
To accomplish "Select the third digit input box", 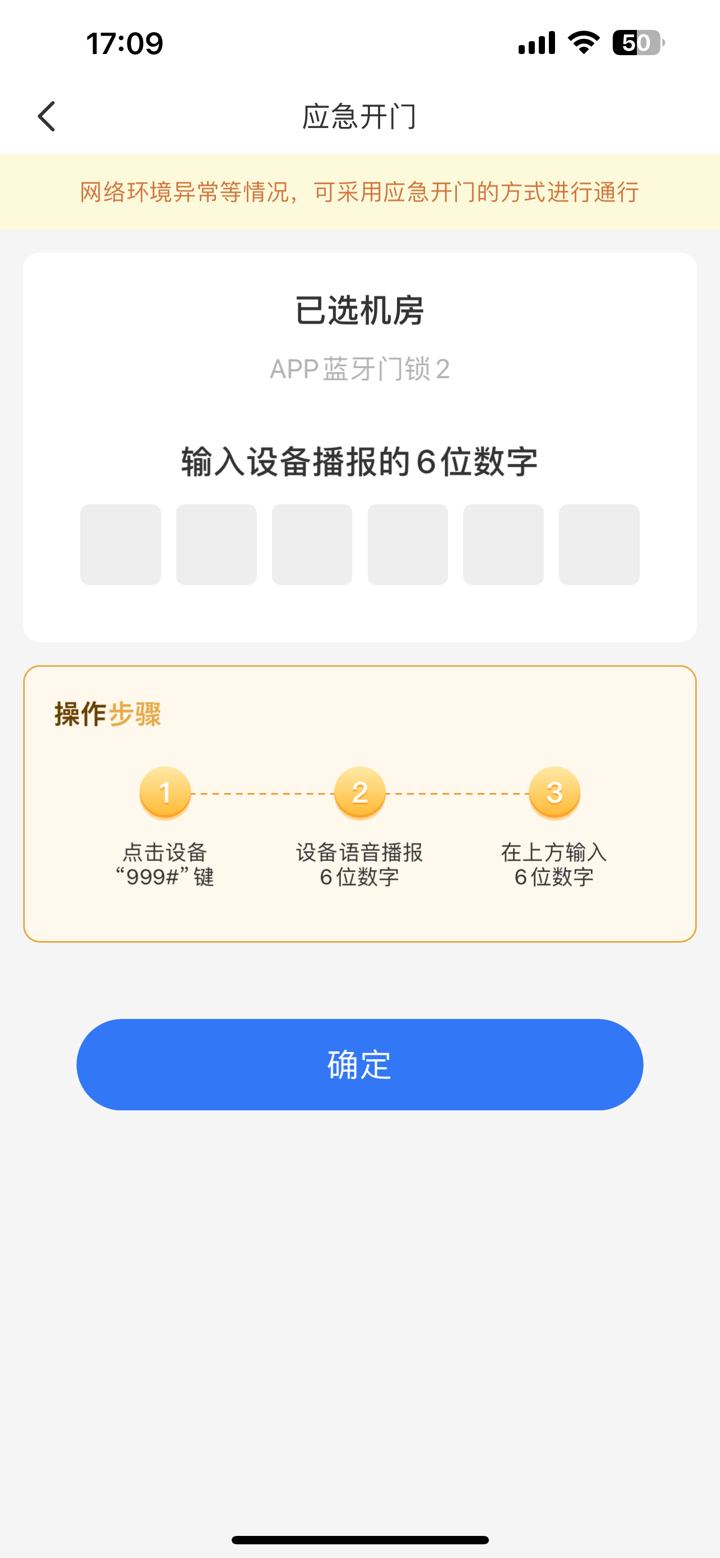I will (x=312, y=544).
